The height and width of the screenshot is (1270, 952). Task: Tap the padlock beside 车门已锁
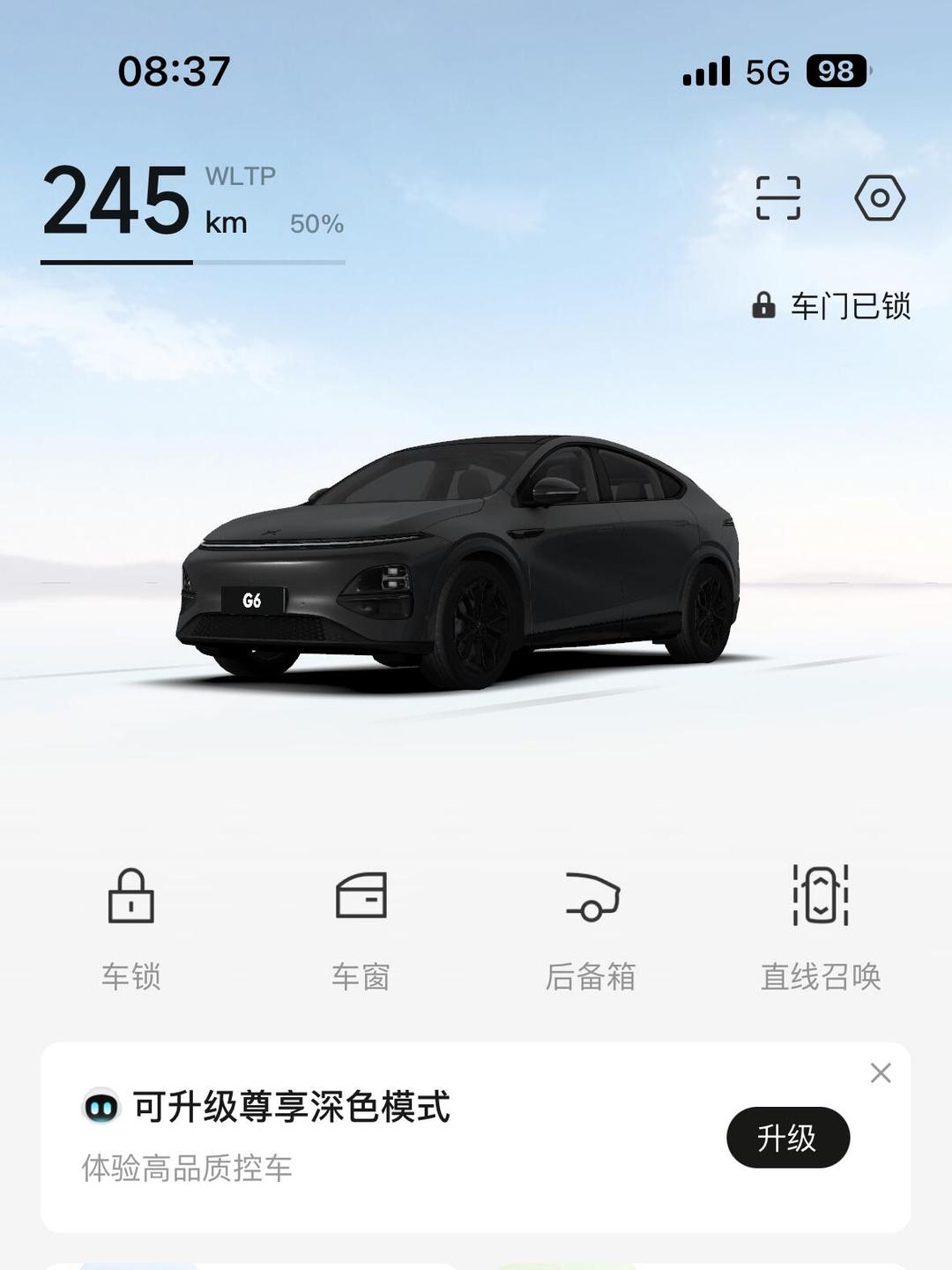(762, 306)
